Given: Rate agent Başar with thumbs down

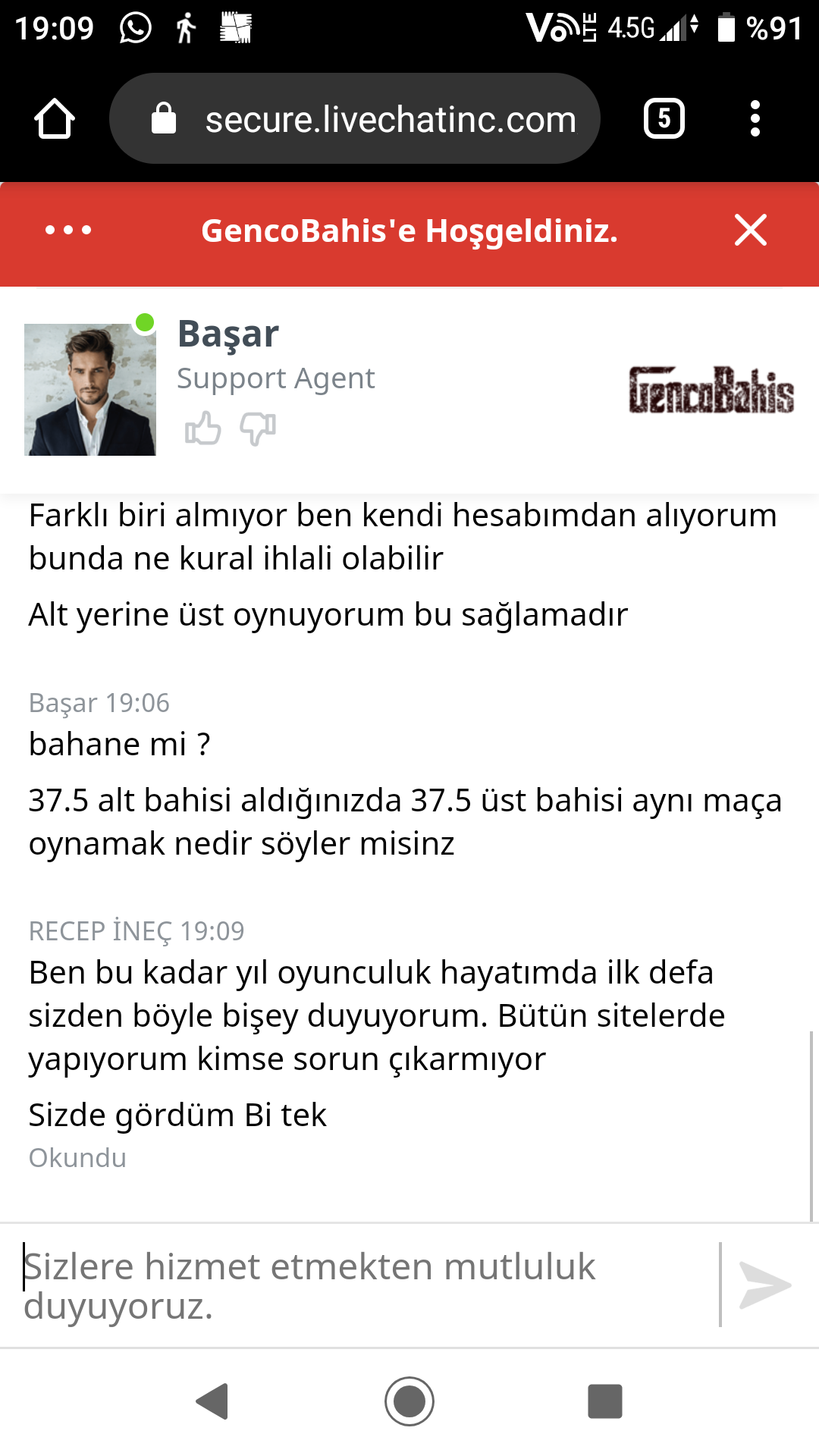Looking at the screenshot, I should tap(258, 428).
